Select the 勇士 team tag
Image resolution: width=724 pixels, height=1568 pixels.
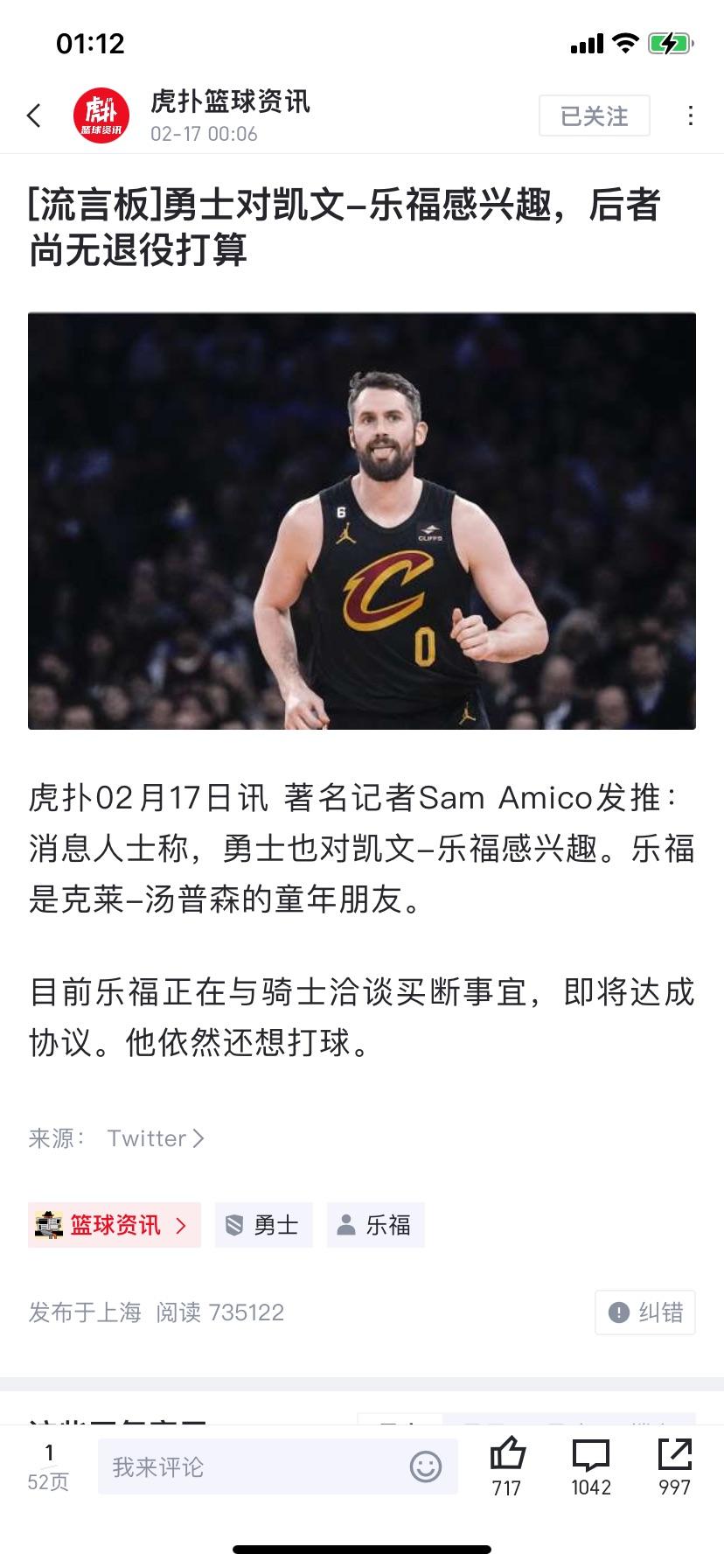click(x=264, y=1224)
